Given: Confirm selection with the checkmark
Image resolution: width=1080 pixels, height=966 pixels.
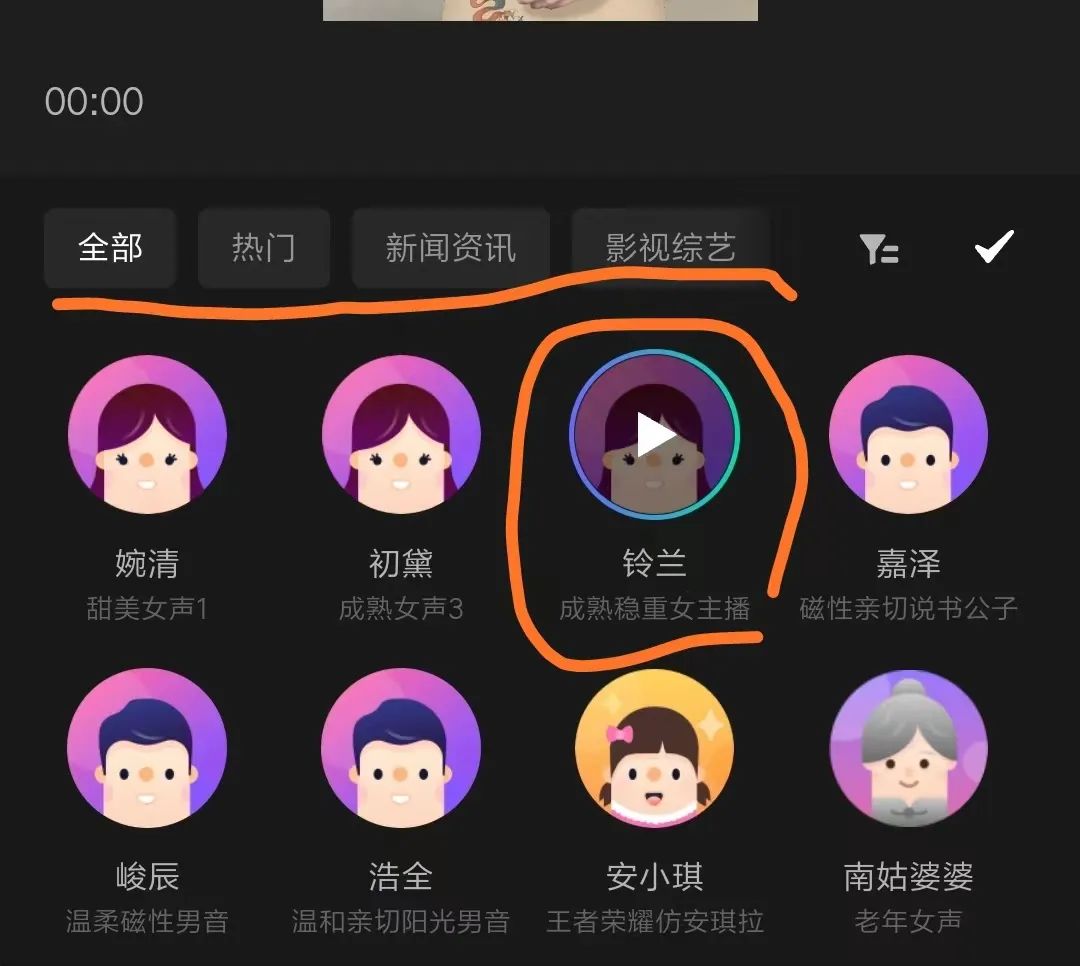Looking at the screenshot, I should tap(994, 247).
